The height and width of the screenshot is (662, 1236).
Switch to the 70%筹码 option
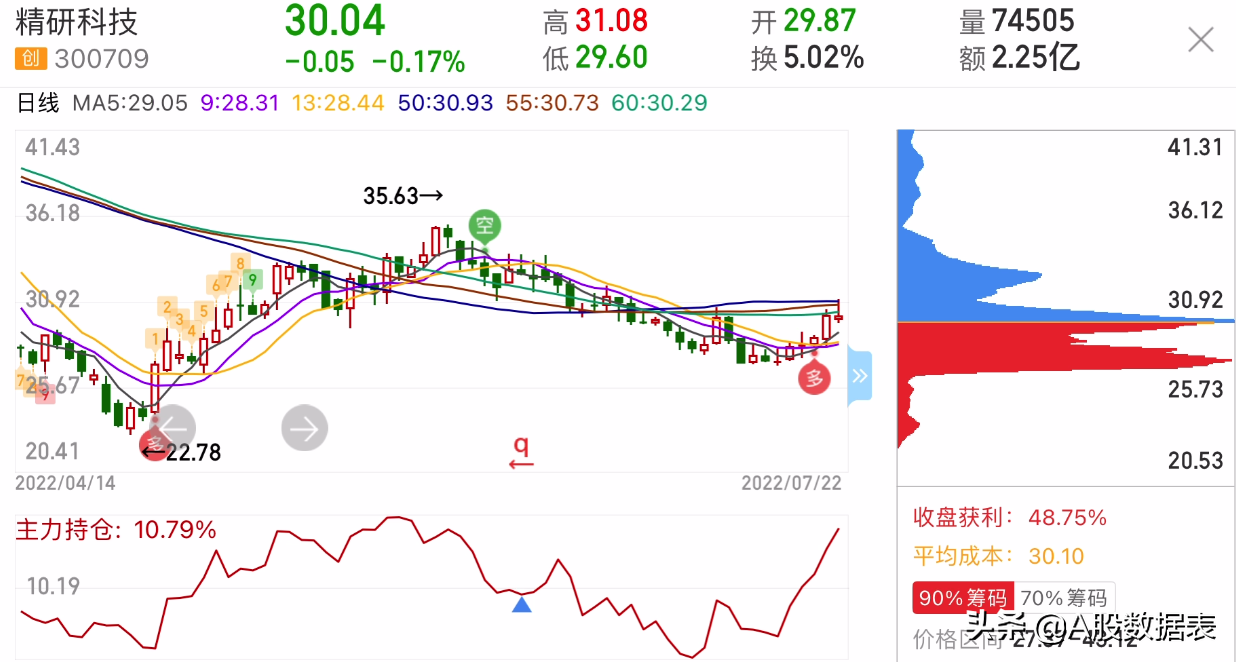1064,598
